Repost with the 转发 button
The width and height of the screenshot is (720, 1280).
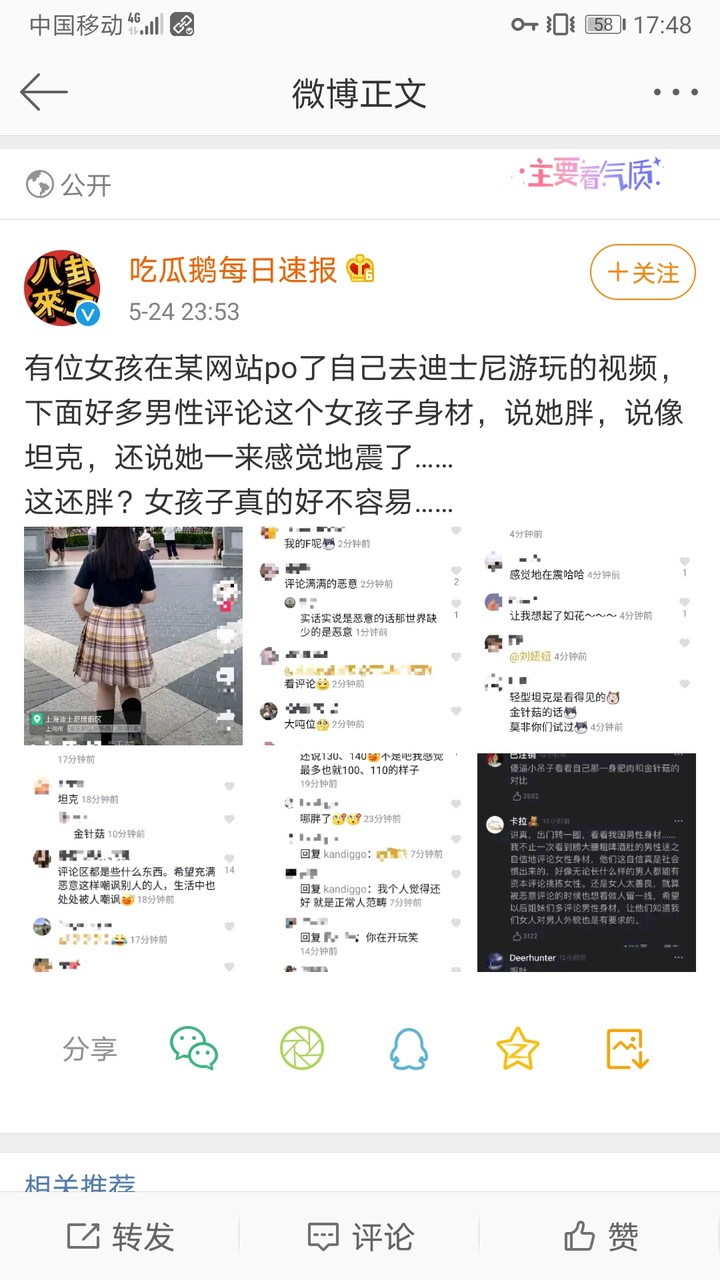[120, 1237]
